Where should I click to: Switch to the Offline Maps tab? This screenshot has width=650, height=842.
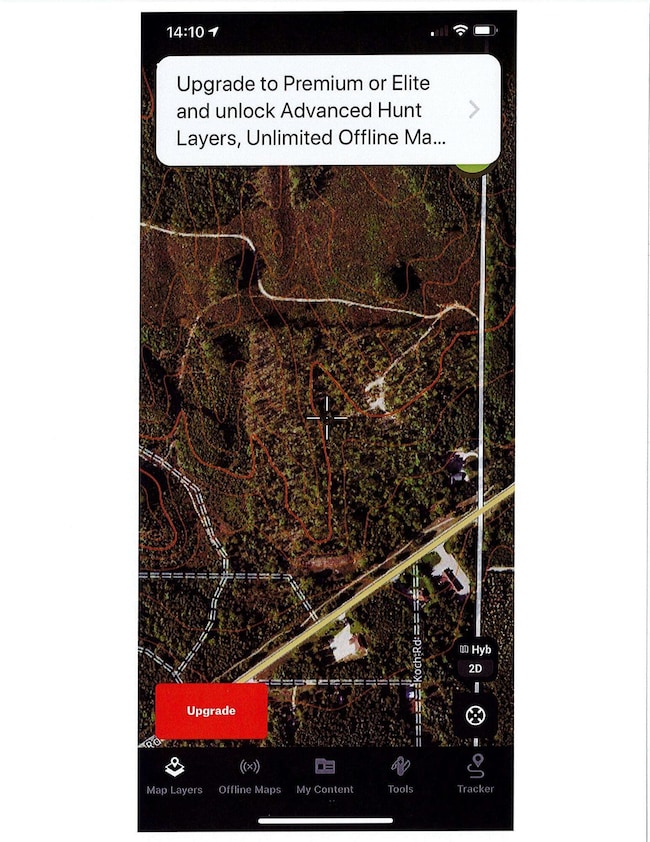coord(250,776)
